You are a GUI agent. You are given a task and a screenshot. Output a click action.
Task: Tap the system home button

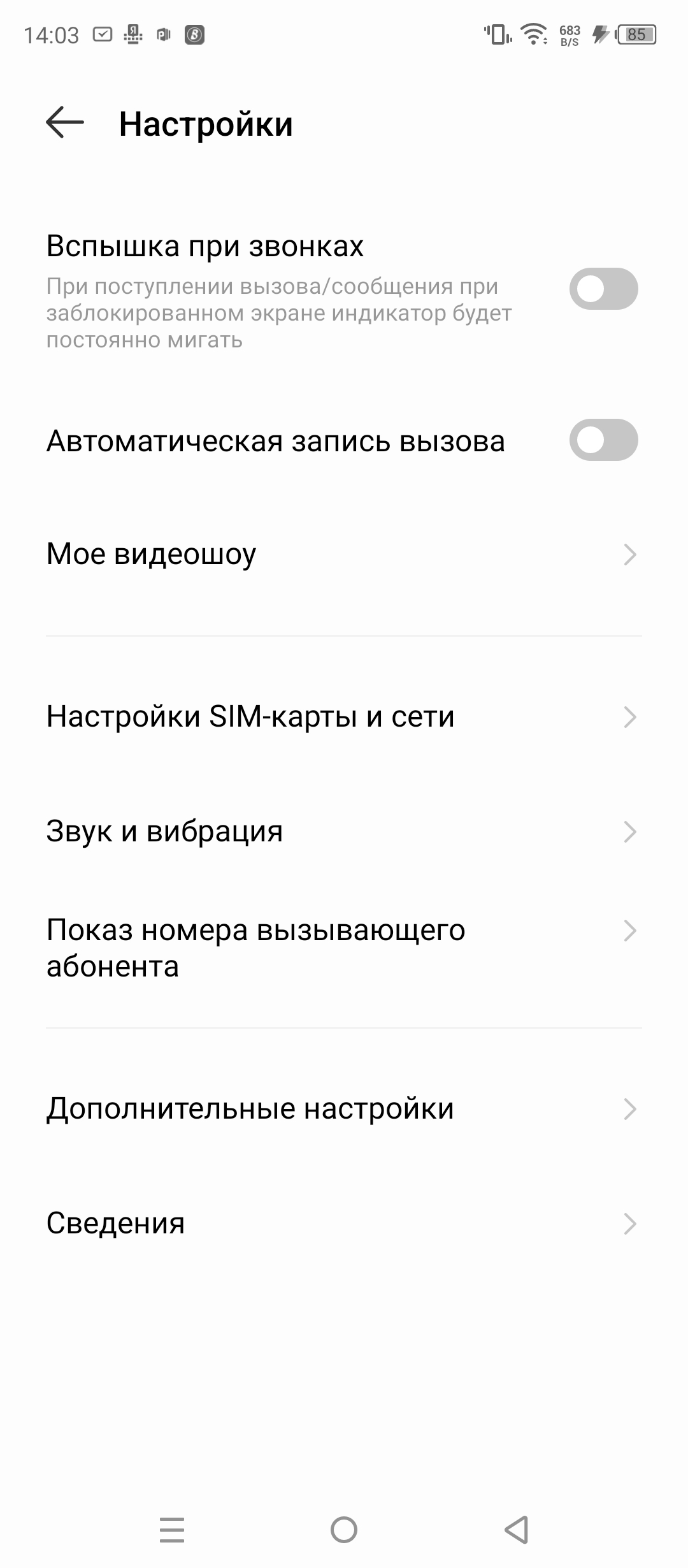[x=344, y=1530]
